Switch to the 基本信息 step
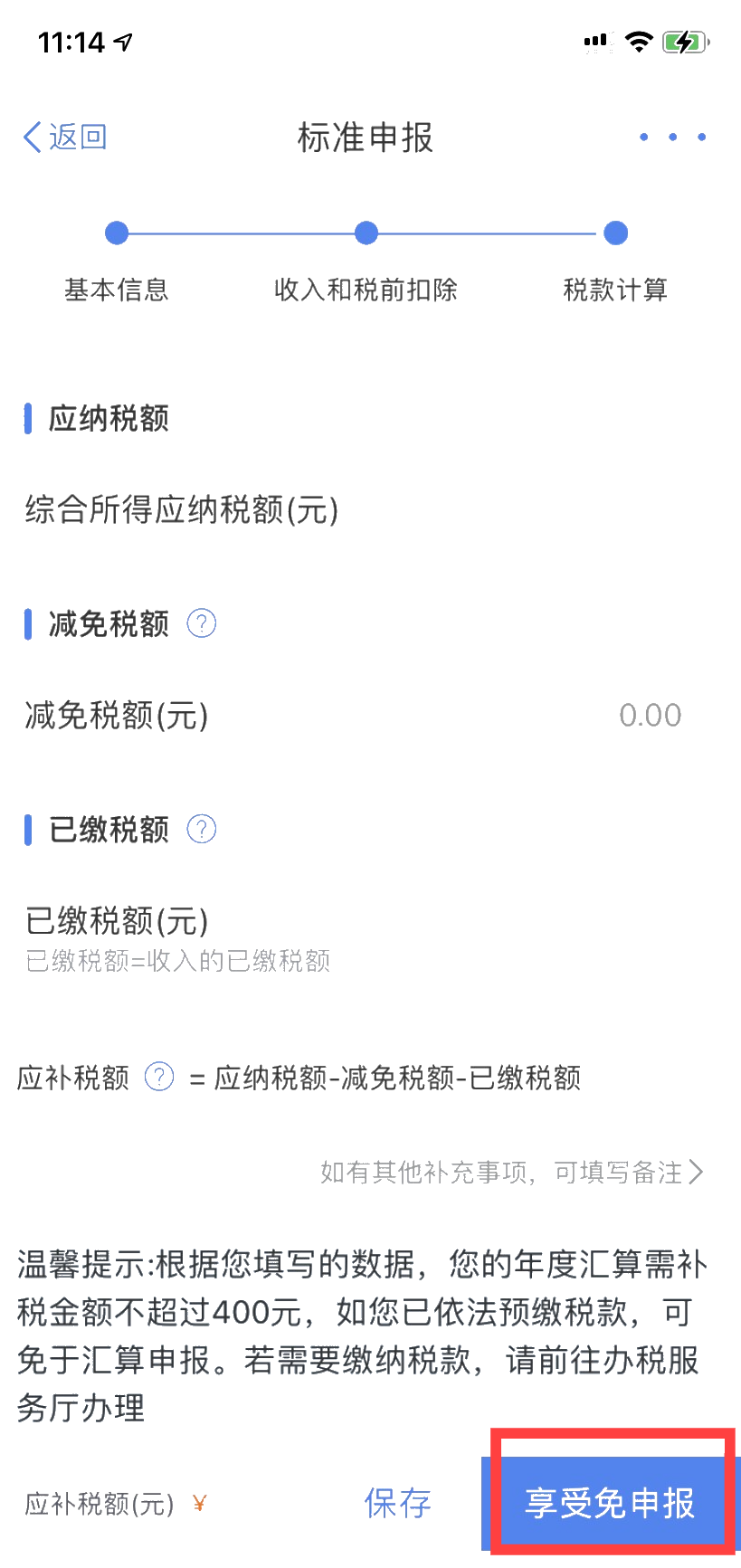Image resolution: width=741 pixels, height=1568 pixels. pos(117,290)
